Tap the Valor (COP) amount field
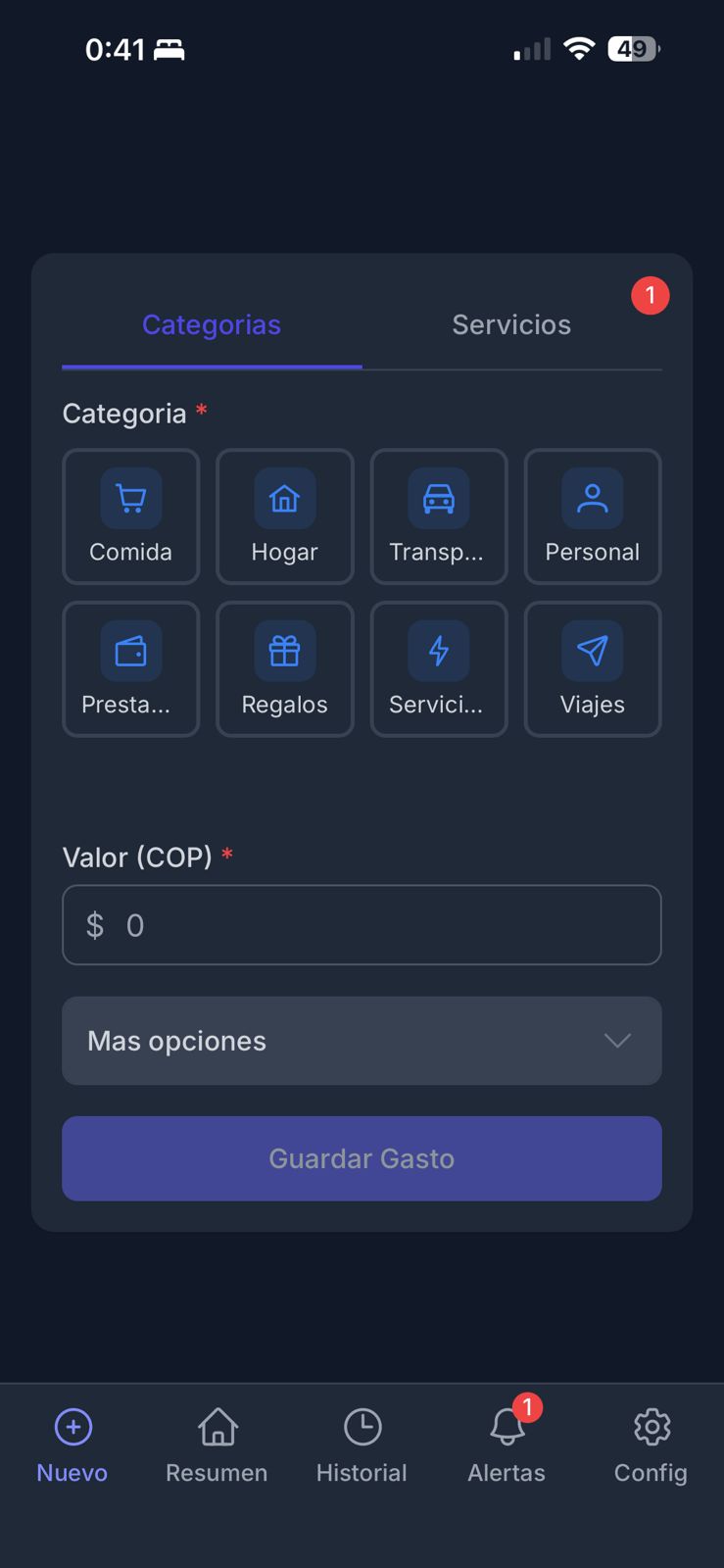The height and width of the screenshot is (1568, 724). click(x=362, y=925)
